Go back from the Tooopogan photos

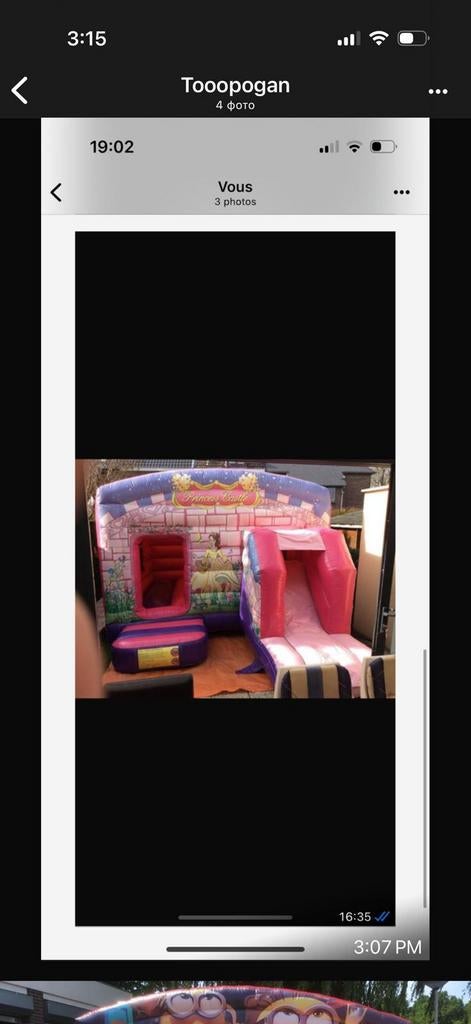pos(20,90)
